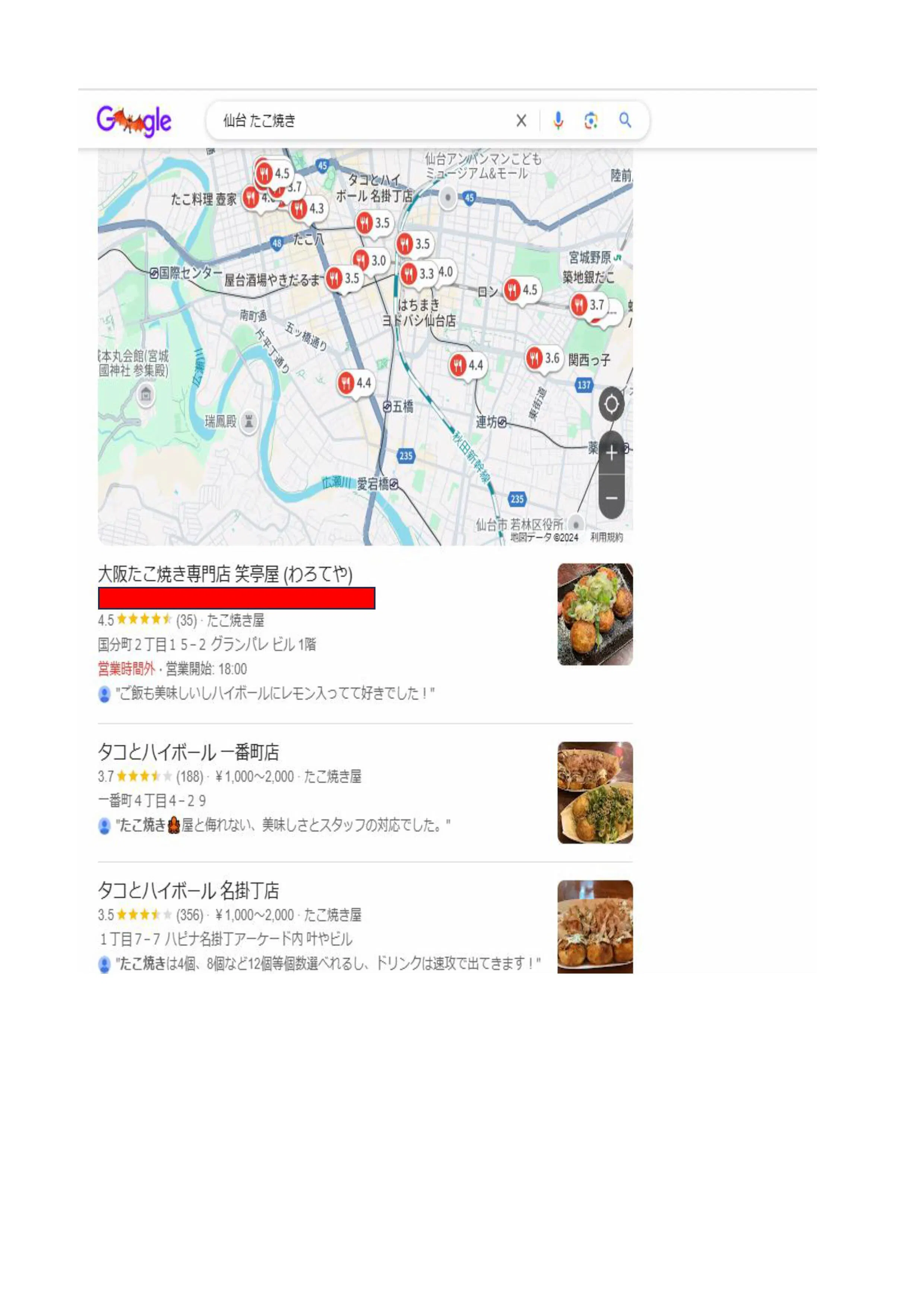This screenshot has width=924, height=1307.
Task: Zoom out on the map
Action: [611, 498]
